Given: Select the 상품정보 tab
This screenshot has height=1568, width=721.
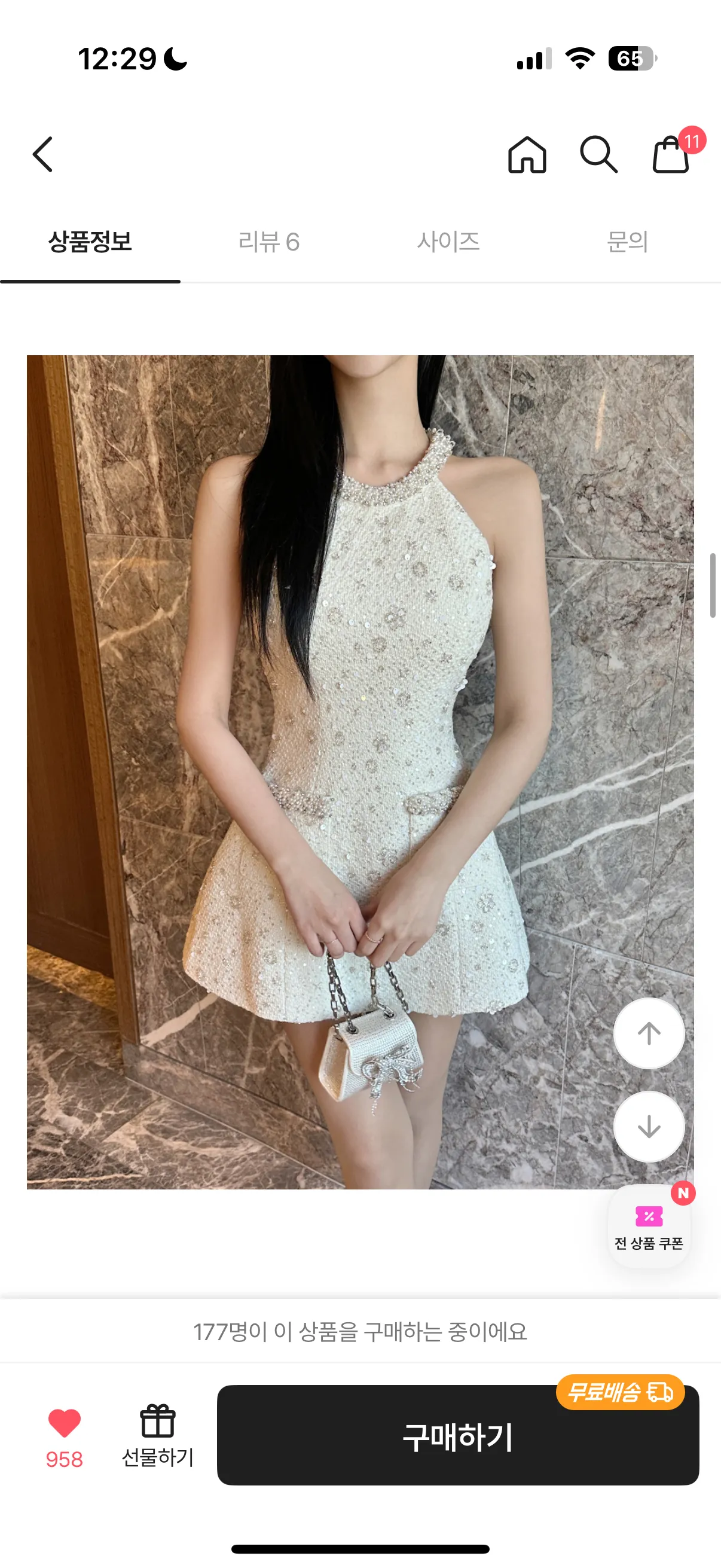Looking at the screenshot, I should coord(90,242).
